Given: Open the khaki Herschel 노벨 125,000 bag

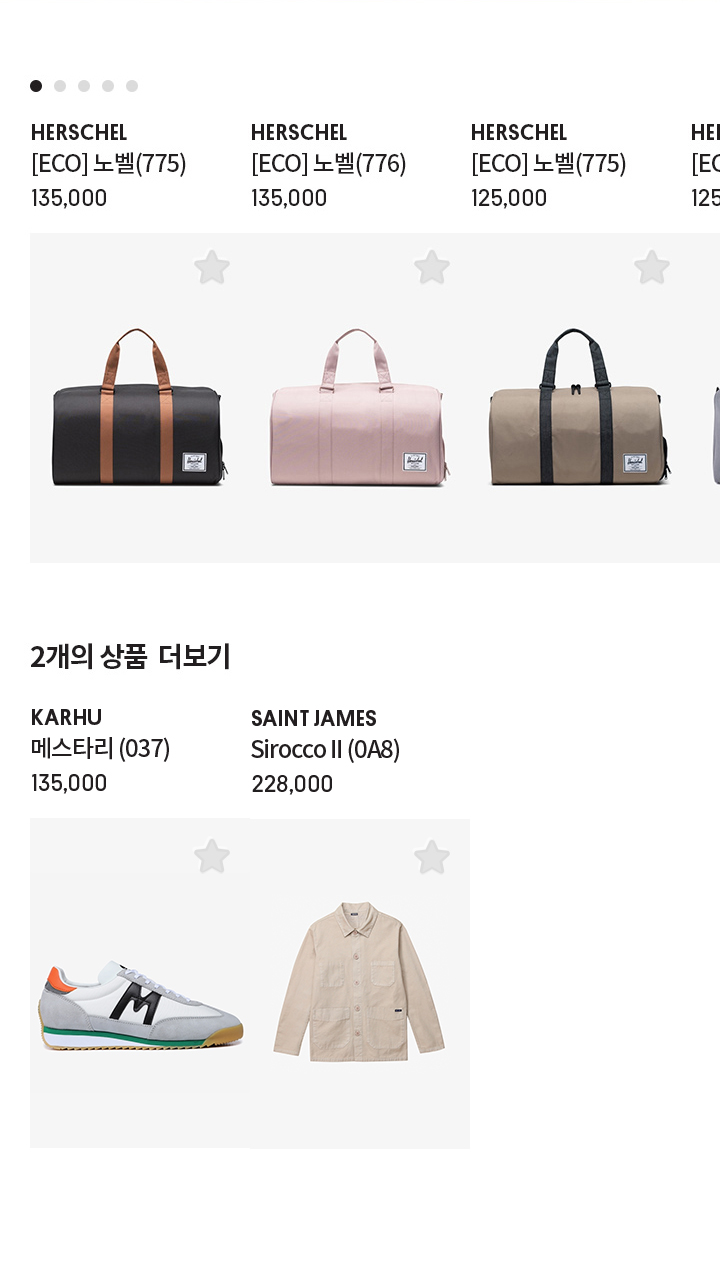Looking at the screenshot, I should tap(579, 410).
